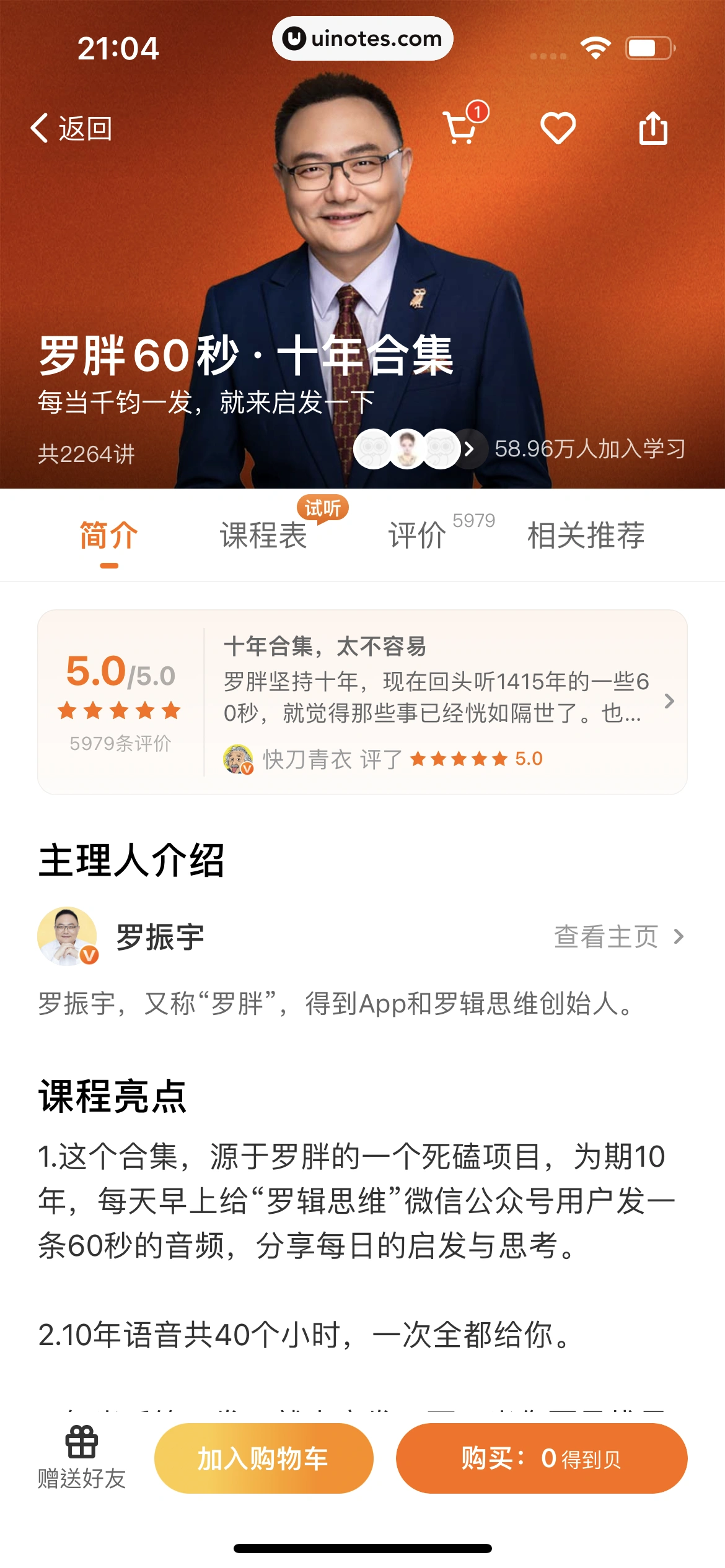Buy the course for 0 得到贝
The image size is (725, 1568).
pos(541,1458)
